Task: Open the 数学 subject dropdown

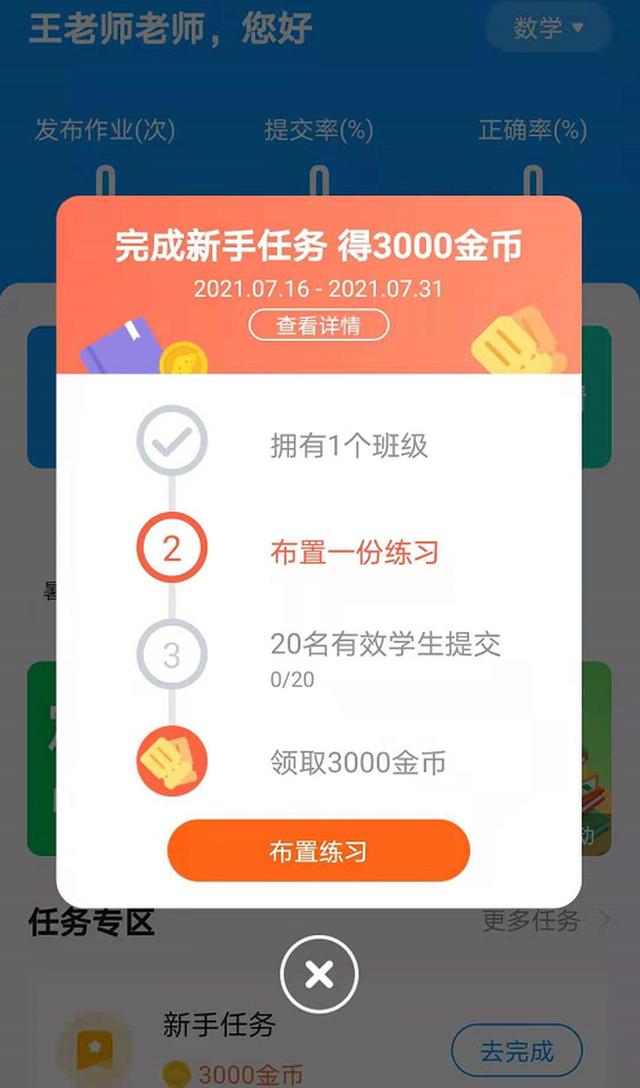Action: tap(548, 28)
